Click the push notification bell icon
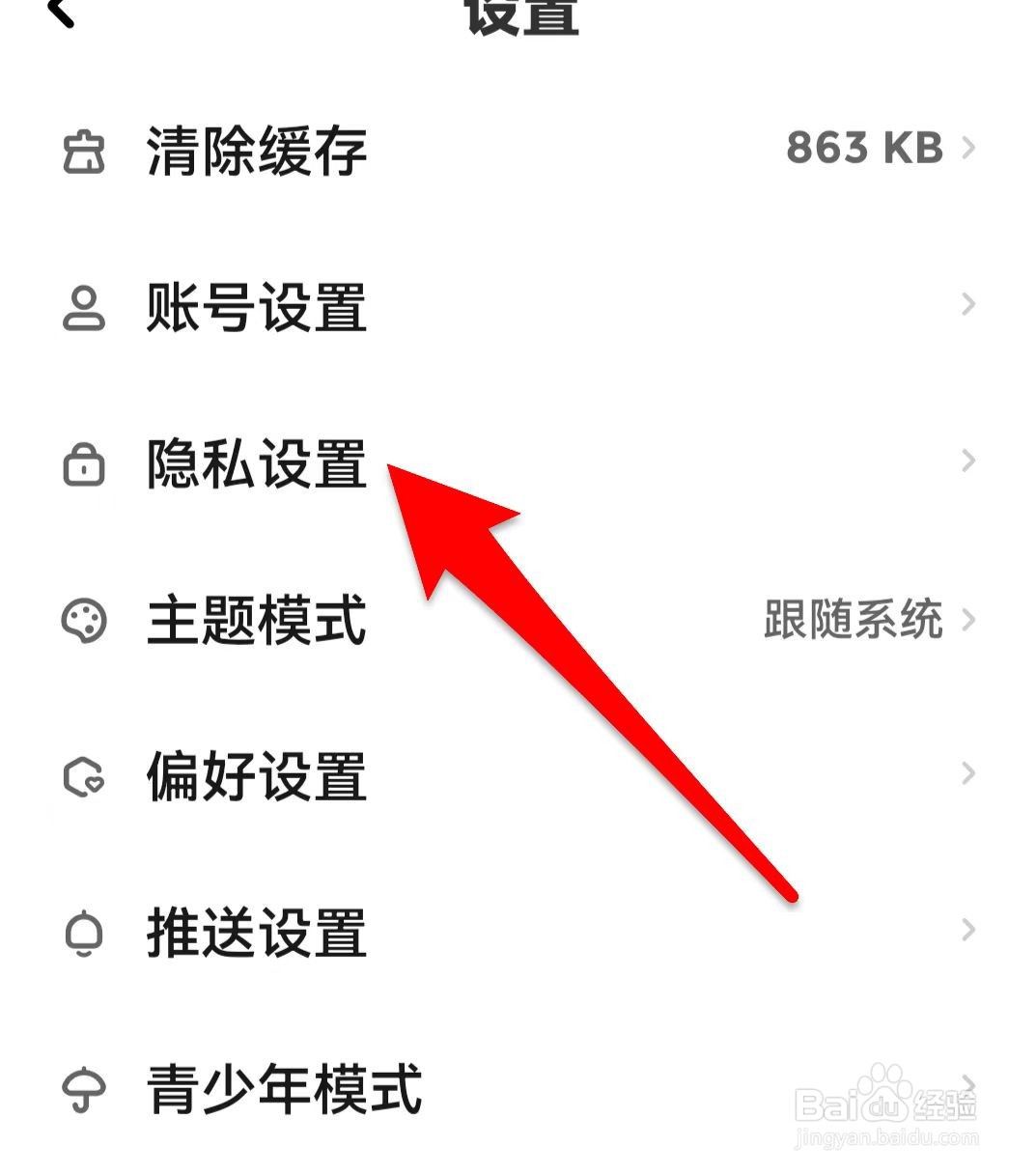The image size is (1036, 1174). [x=84, y=932]
